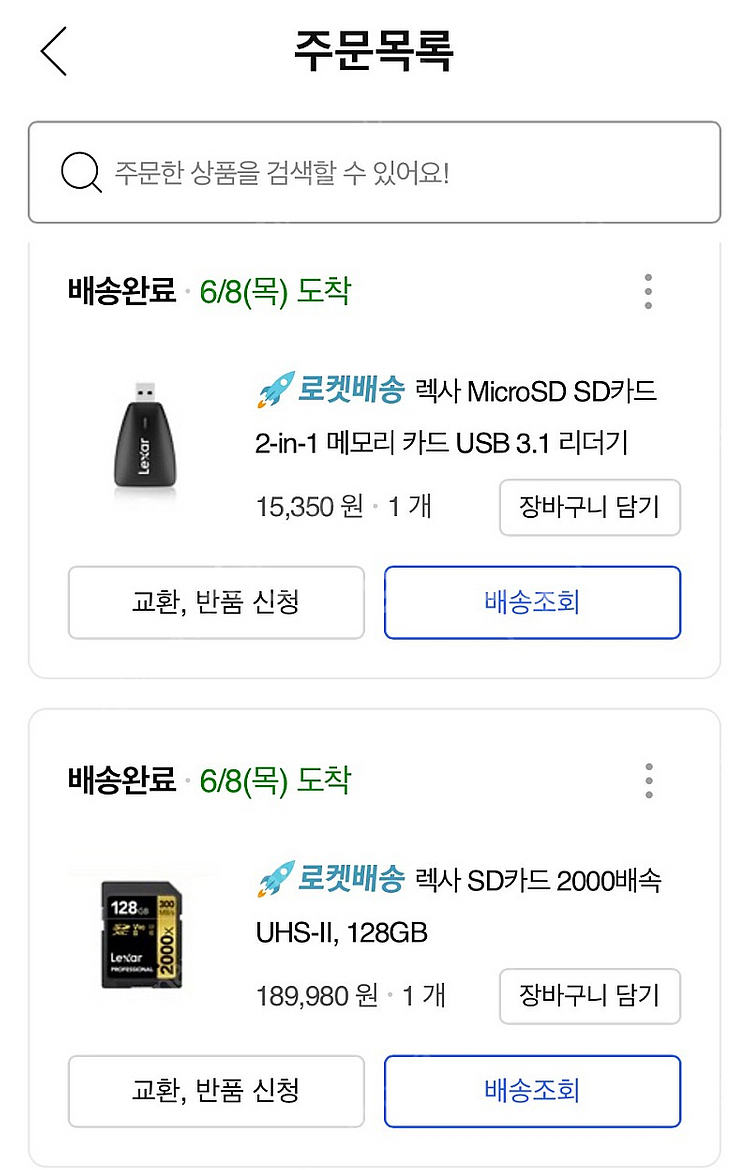This screenshot has width=750, height=1170.
Task: Click 교환, 반품 신청 on the second order
Action: [216, 1091]
